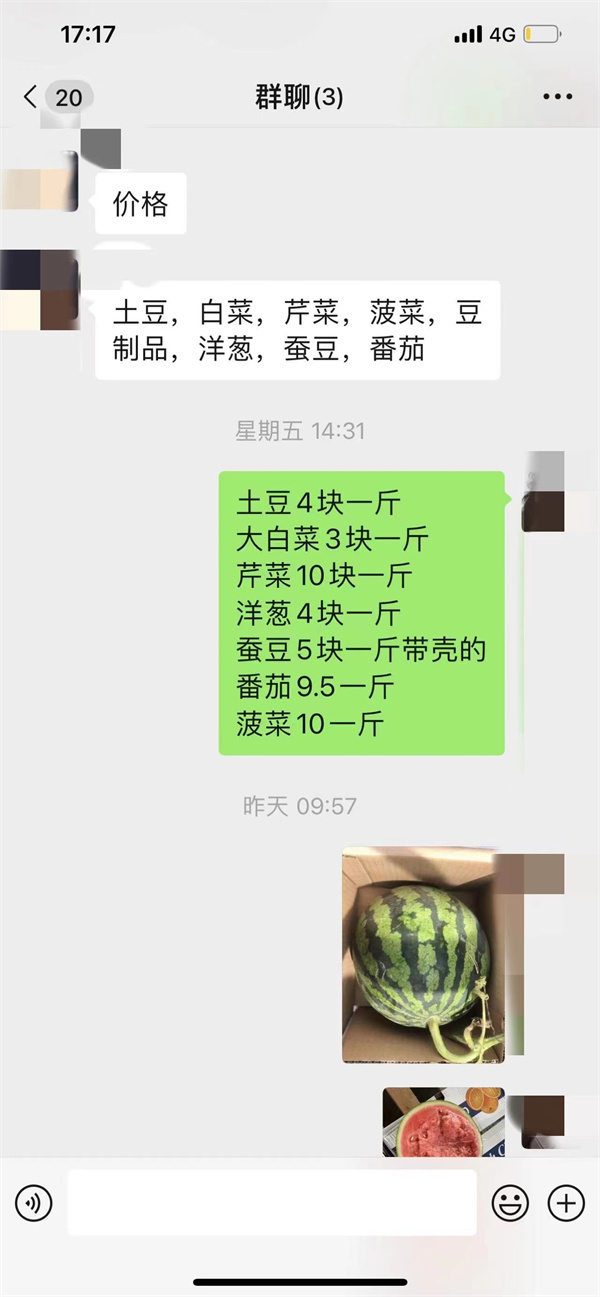Open the emoji sticker panel

coord(510,1202)
